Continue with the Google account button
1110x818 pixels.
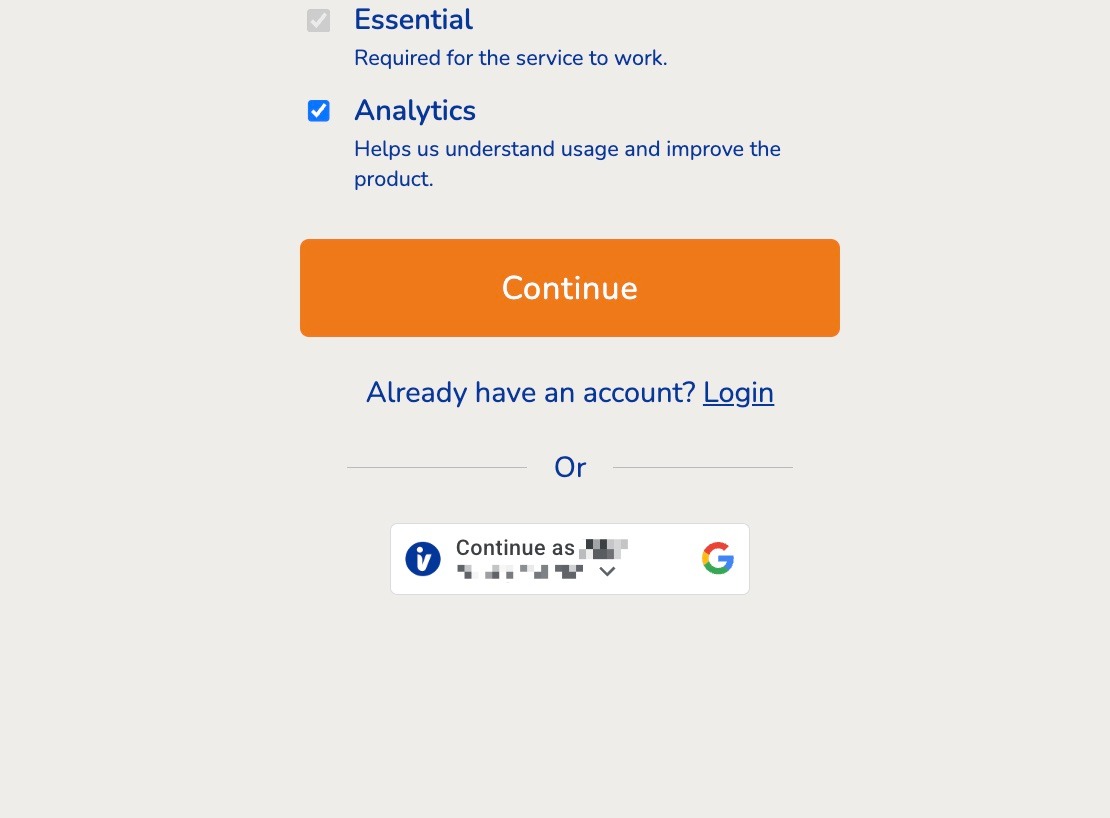(570, 559)
